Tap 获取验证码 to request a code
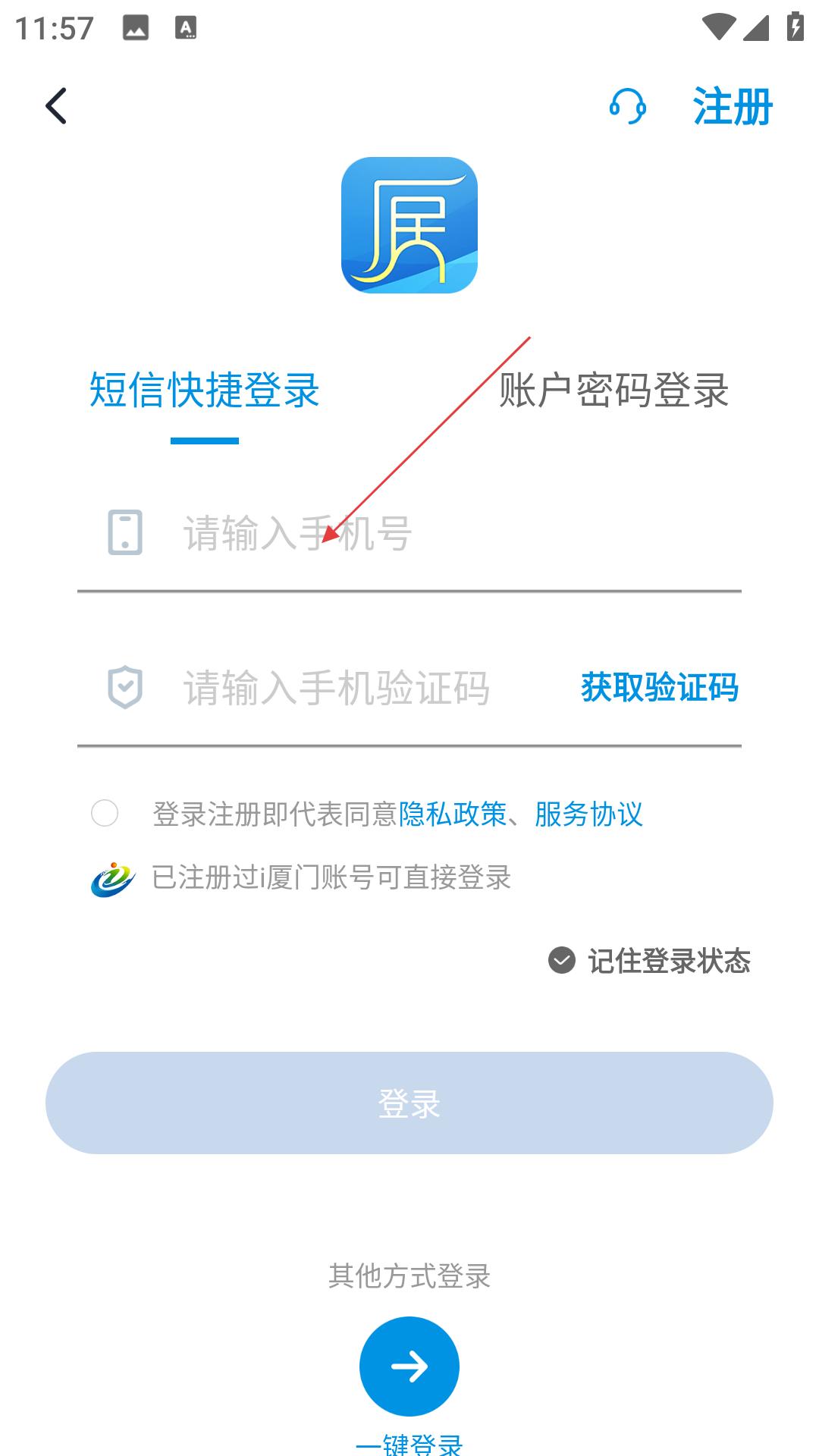Screen dimensions: 819x1456 [x=659, y=688]
